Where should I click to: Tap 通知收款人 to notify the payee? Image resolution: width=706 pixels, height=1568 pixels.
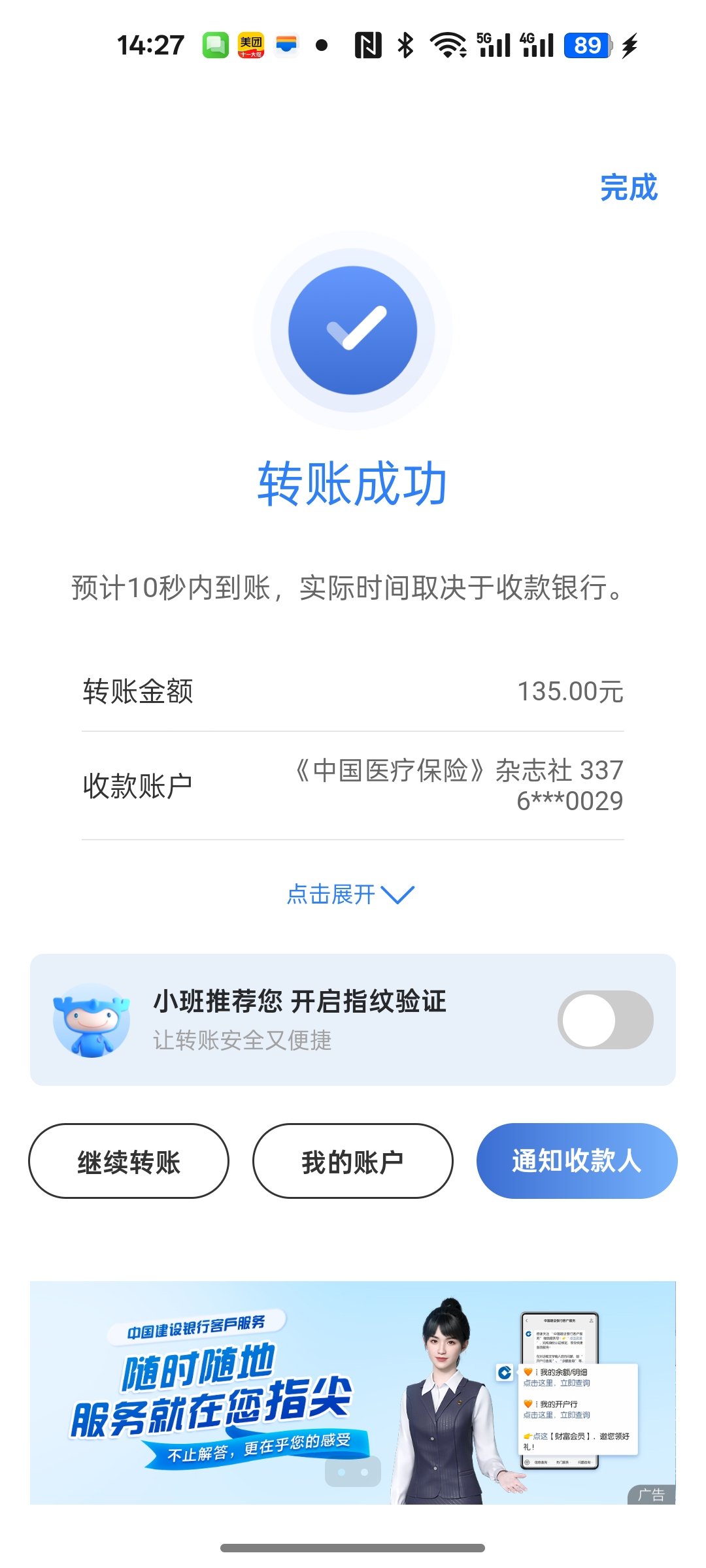click(577, 1161)
